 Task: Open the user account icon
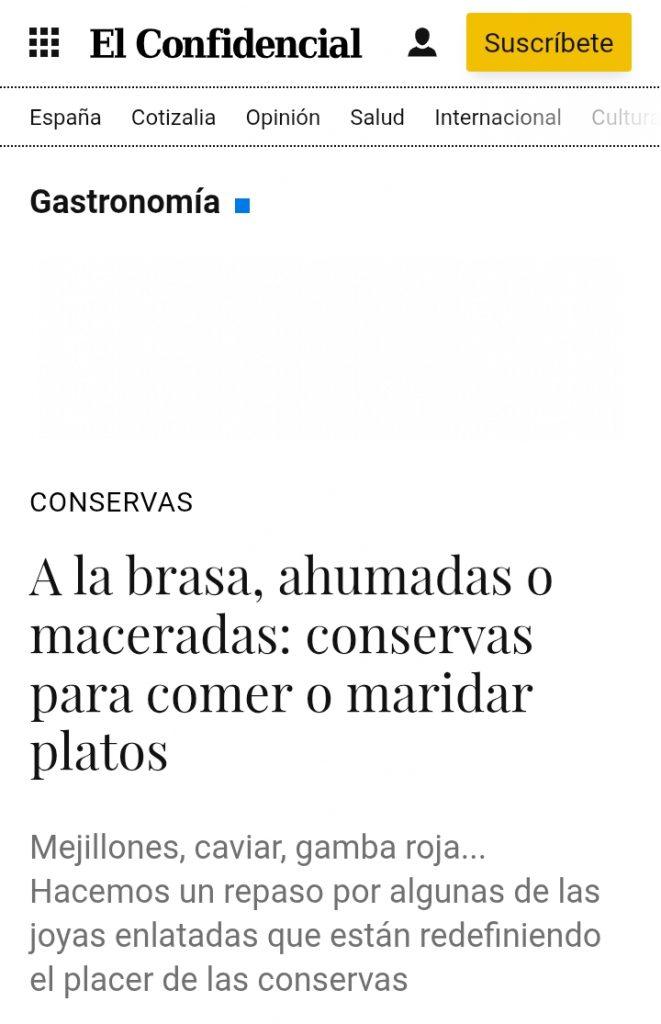coord(422,43)
